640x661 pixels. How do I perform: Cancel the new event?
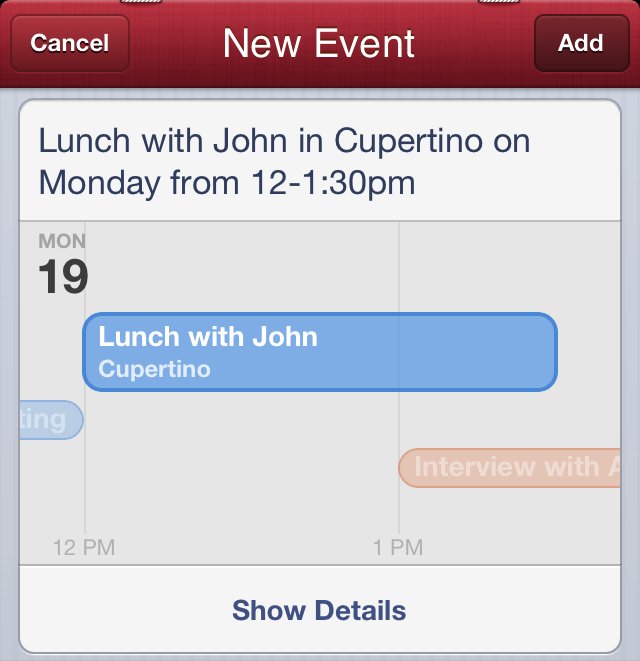69,43
